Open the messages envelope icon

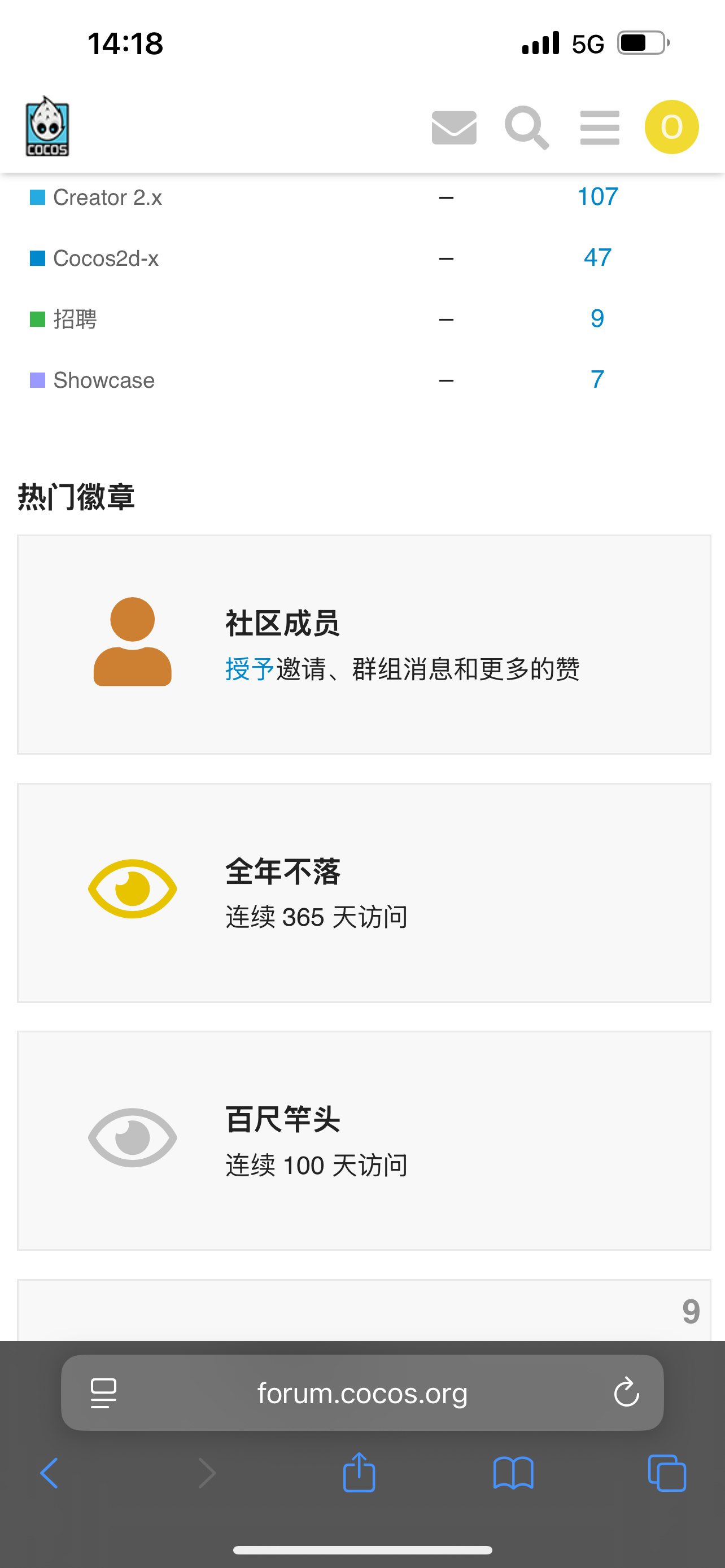point(453,127)
